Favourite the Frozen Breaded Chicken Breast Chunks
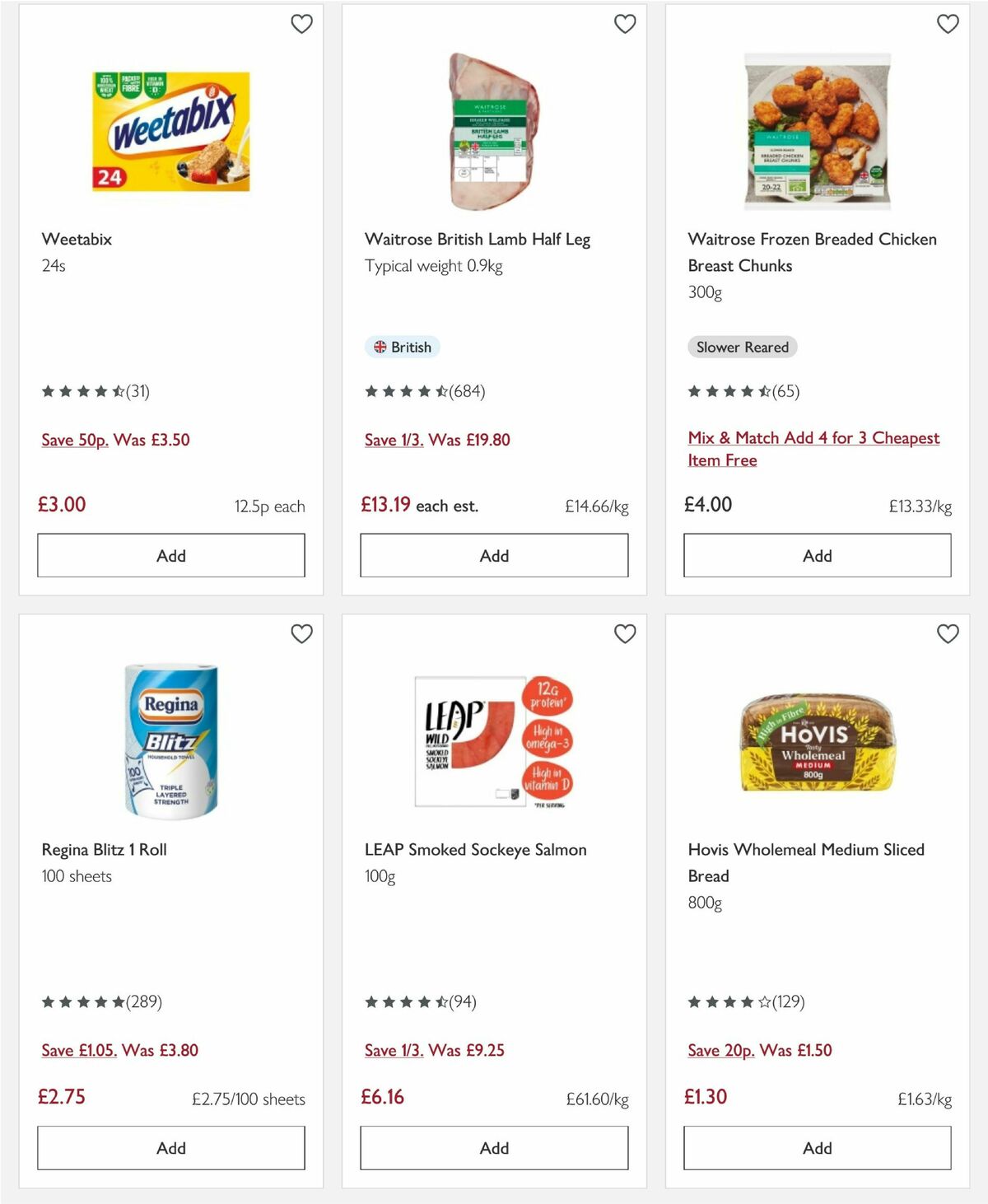 [948, 24]
